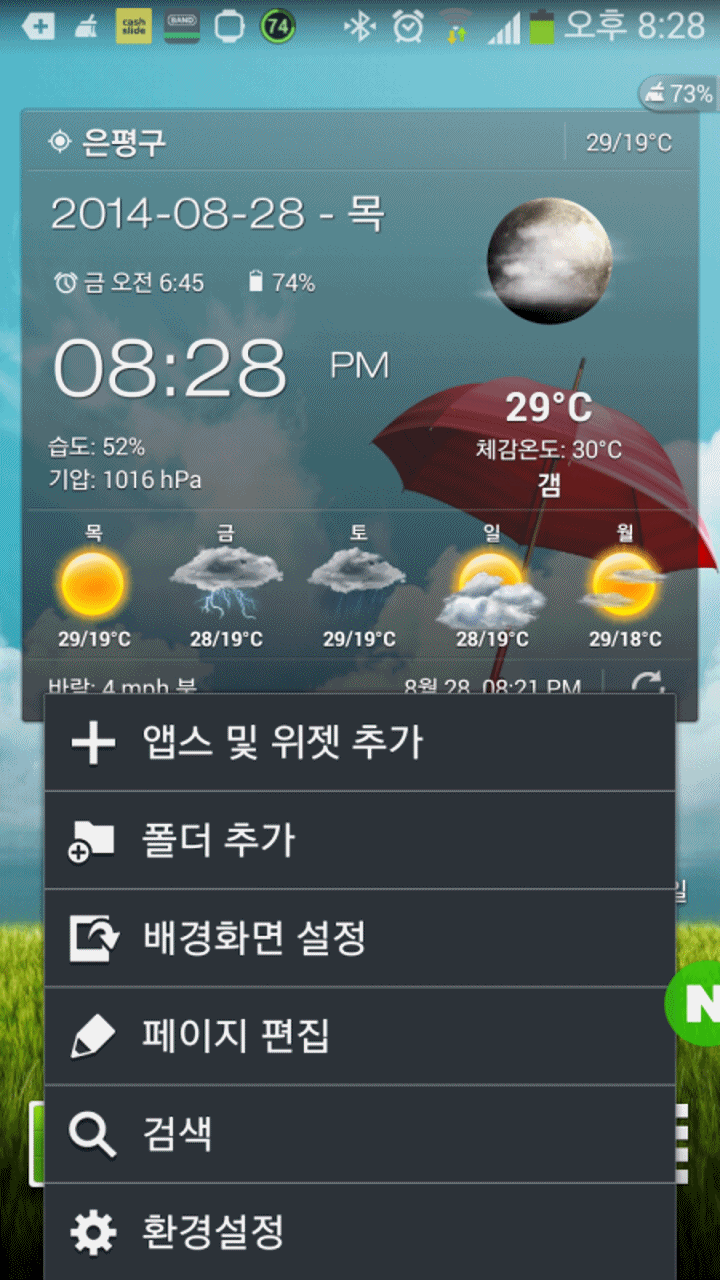Choose 폴더 추가 to add a folder
Screen dimensions: 720x1280
tap(360, 840)
